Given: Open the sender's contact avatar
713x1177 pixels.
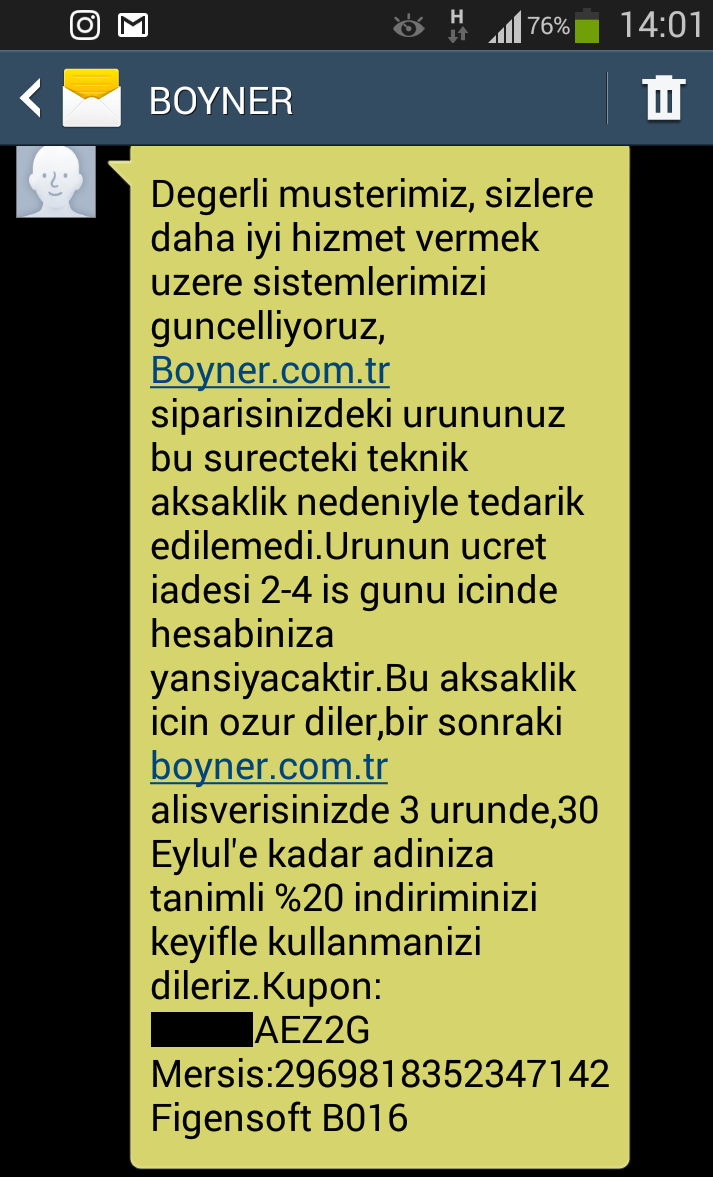Looking at the screenshot, I should tap(56, 182).
